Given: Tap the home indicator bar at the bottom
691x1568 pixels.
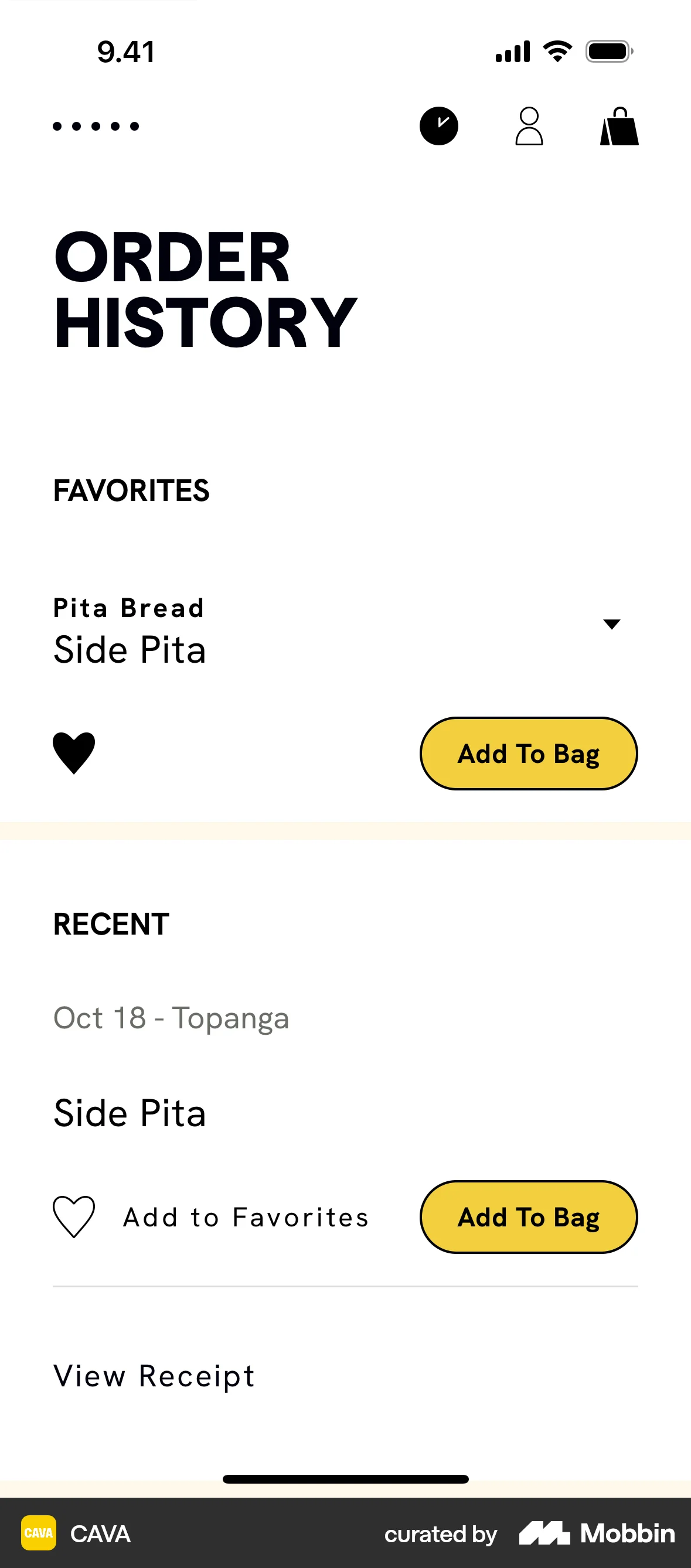Looking at the screenshot, I should pos(345,1479).
